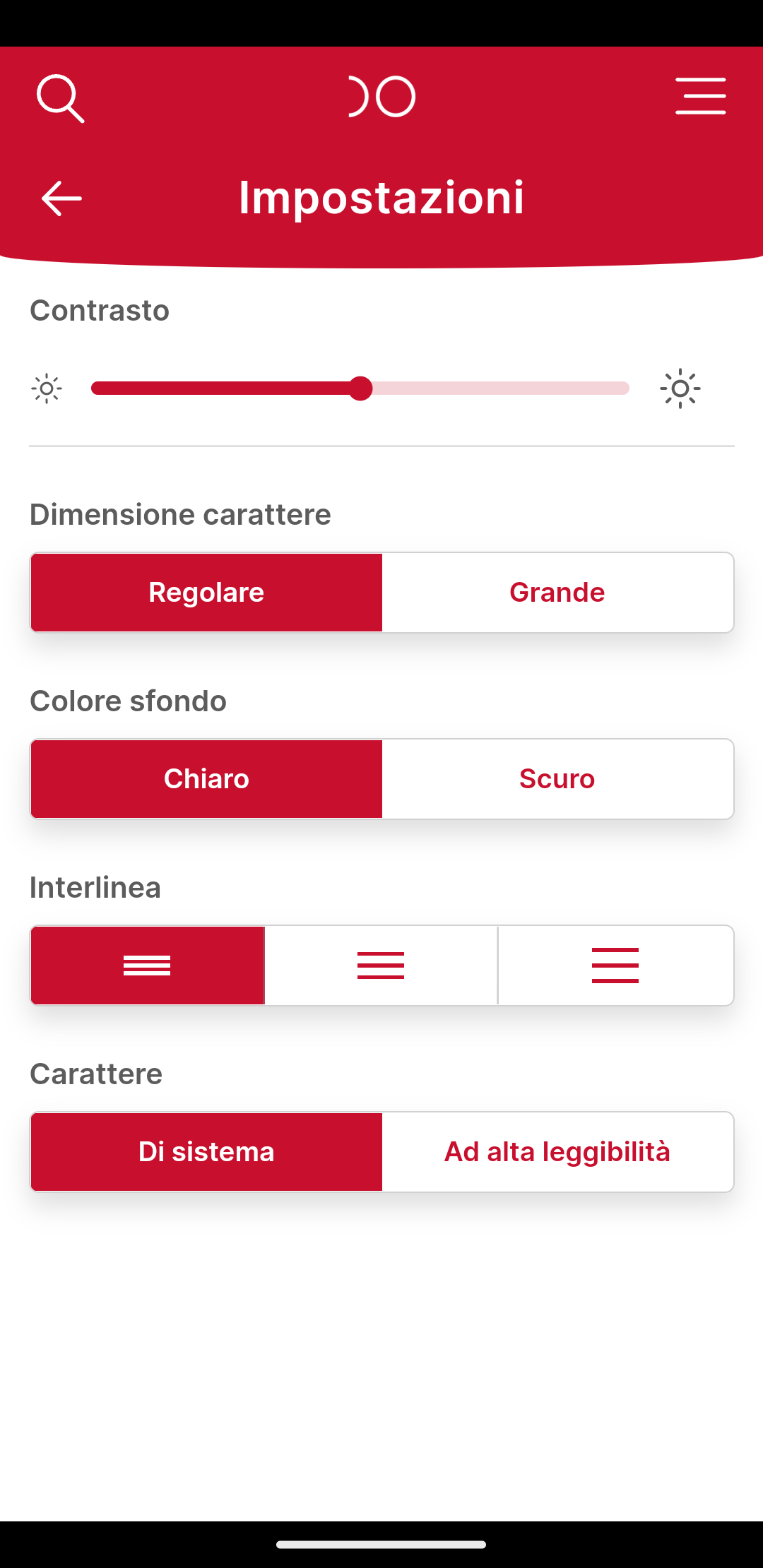This screenshot has width=763, height=1568.
Task: Select the medium Interlinea spacing
Action: [381, 966]
